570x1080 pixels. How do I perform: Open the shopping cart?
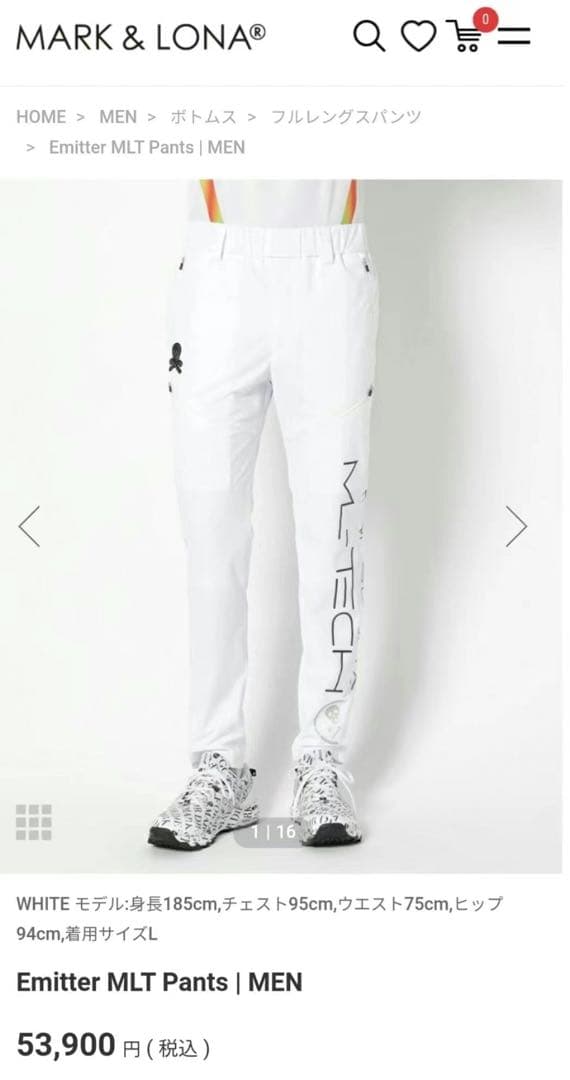[467, 34]
